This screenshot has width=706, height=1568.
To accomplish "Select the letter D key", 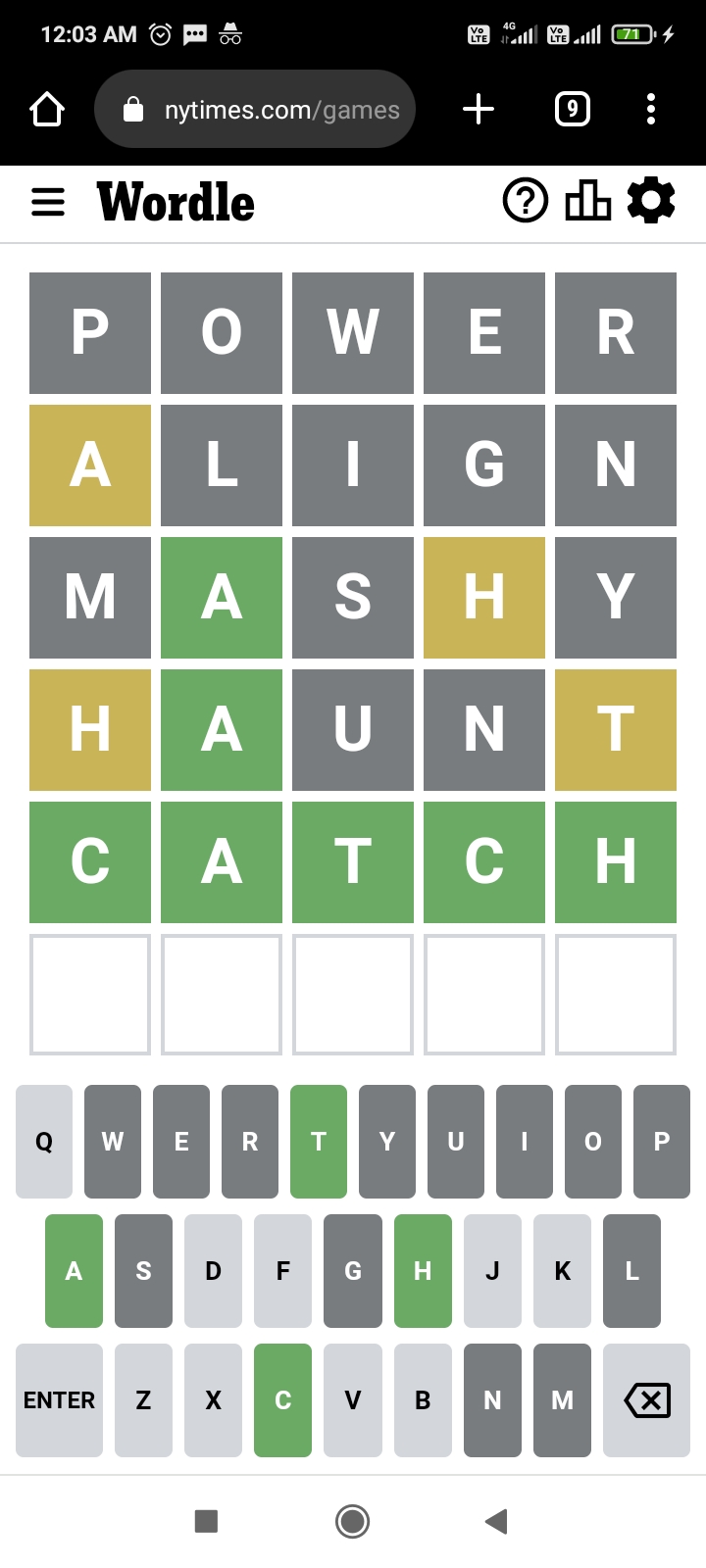I will click(x=213, y=1271).
